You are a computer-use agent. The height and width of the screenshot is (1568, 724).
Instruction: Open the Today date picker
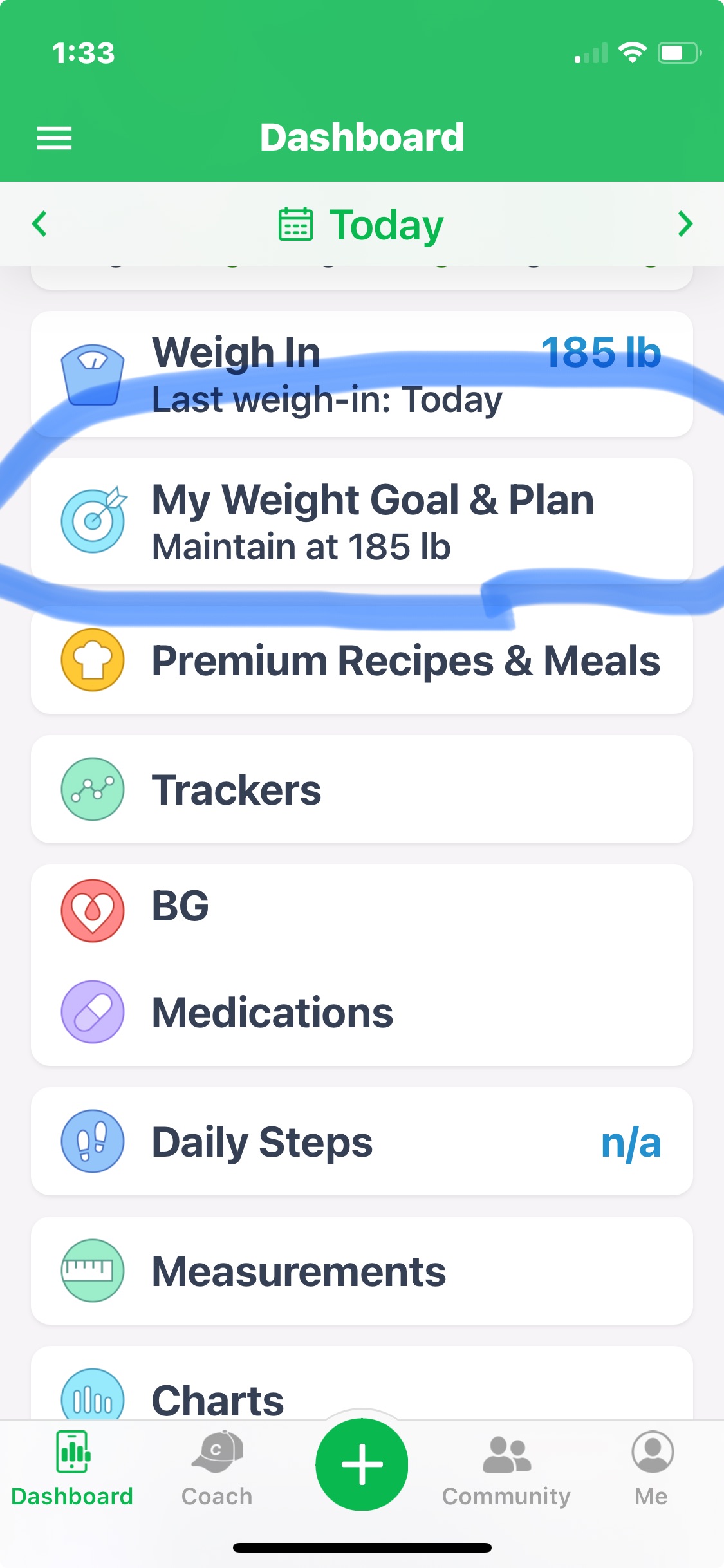pos(362,225)
